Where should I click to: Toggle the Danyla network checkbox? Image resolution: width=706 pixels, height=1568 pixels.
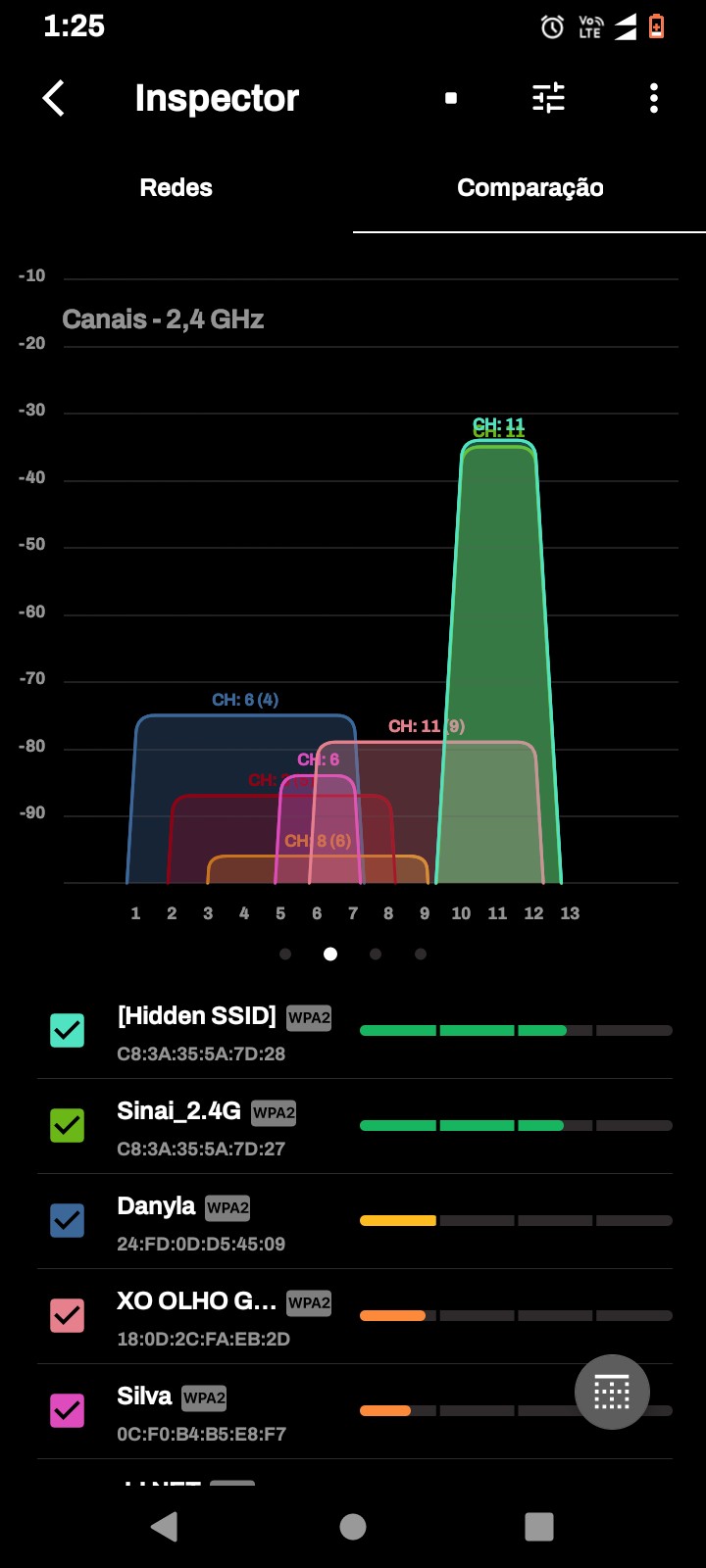coord(68,1220)
